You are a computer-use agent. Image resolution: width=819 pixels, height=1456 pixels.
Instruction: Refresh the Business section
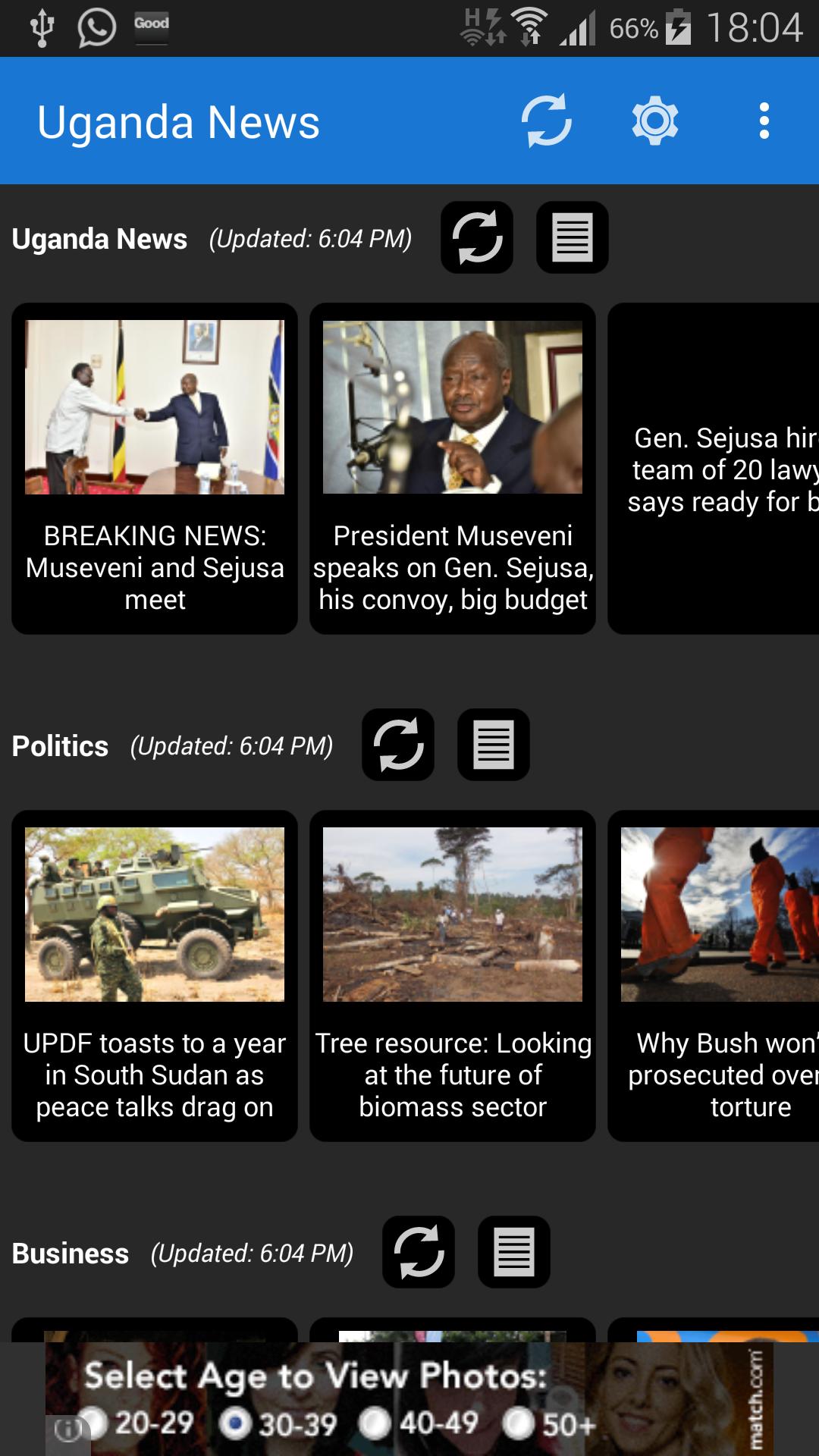click(x=418, y=1252)
